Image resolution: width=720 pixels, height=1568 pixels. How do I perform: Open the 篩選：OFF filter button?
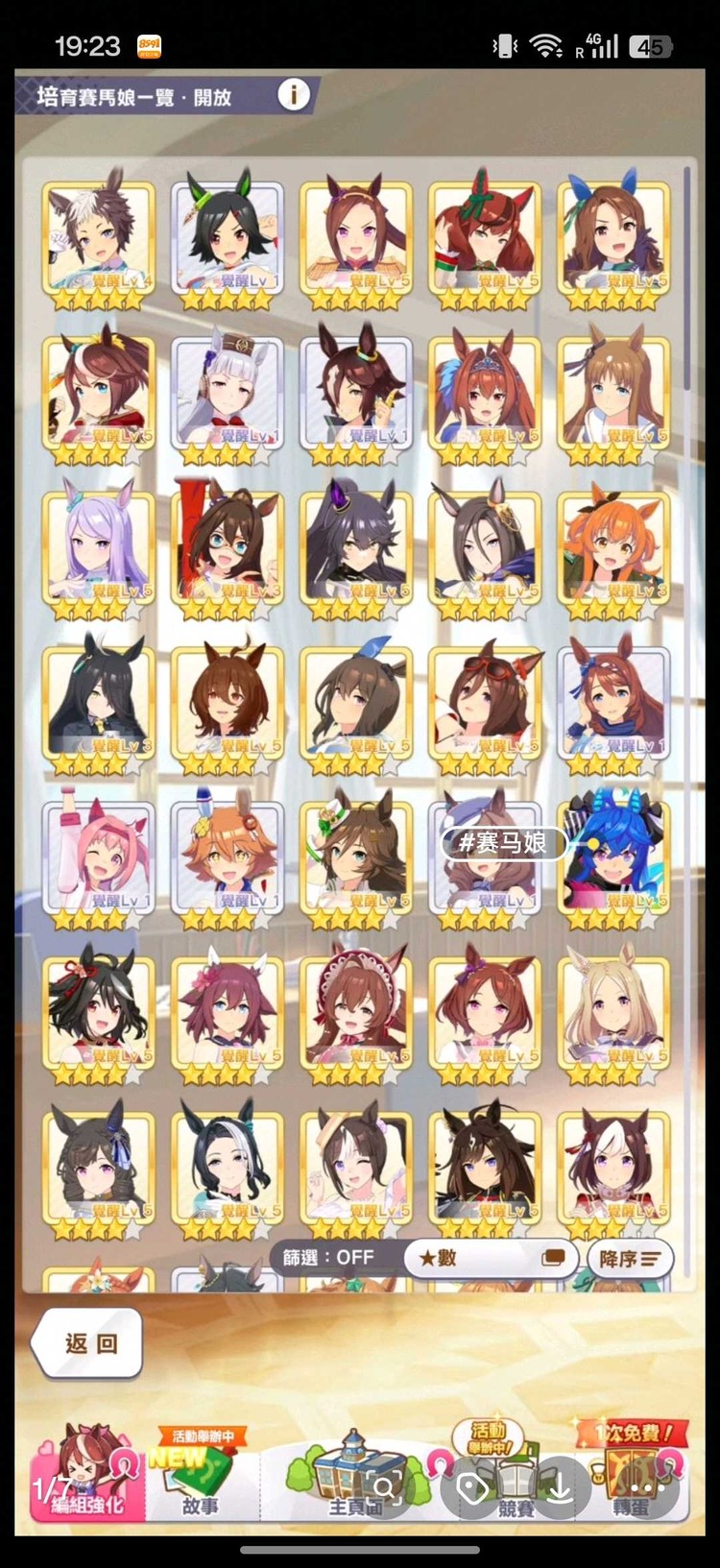[x=328, y=1258]
